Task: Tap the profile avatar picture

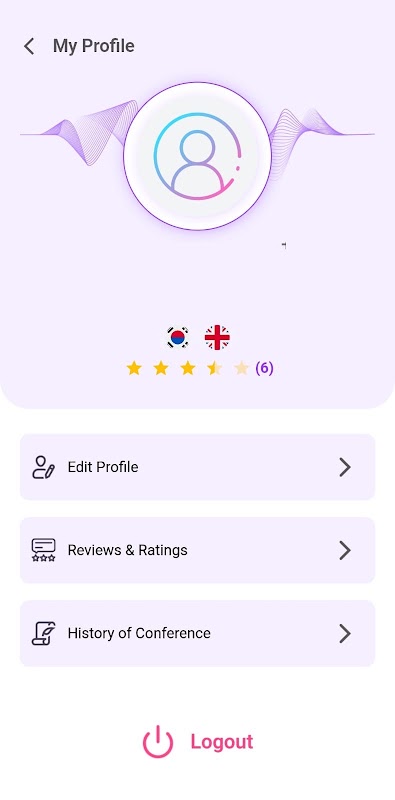Action: (x=198, y=156)
